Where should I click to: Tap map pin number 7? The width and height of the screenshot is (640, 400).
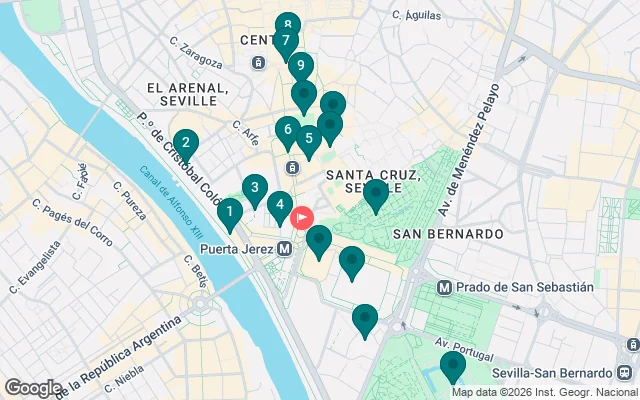(x=285, y=41)
